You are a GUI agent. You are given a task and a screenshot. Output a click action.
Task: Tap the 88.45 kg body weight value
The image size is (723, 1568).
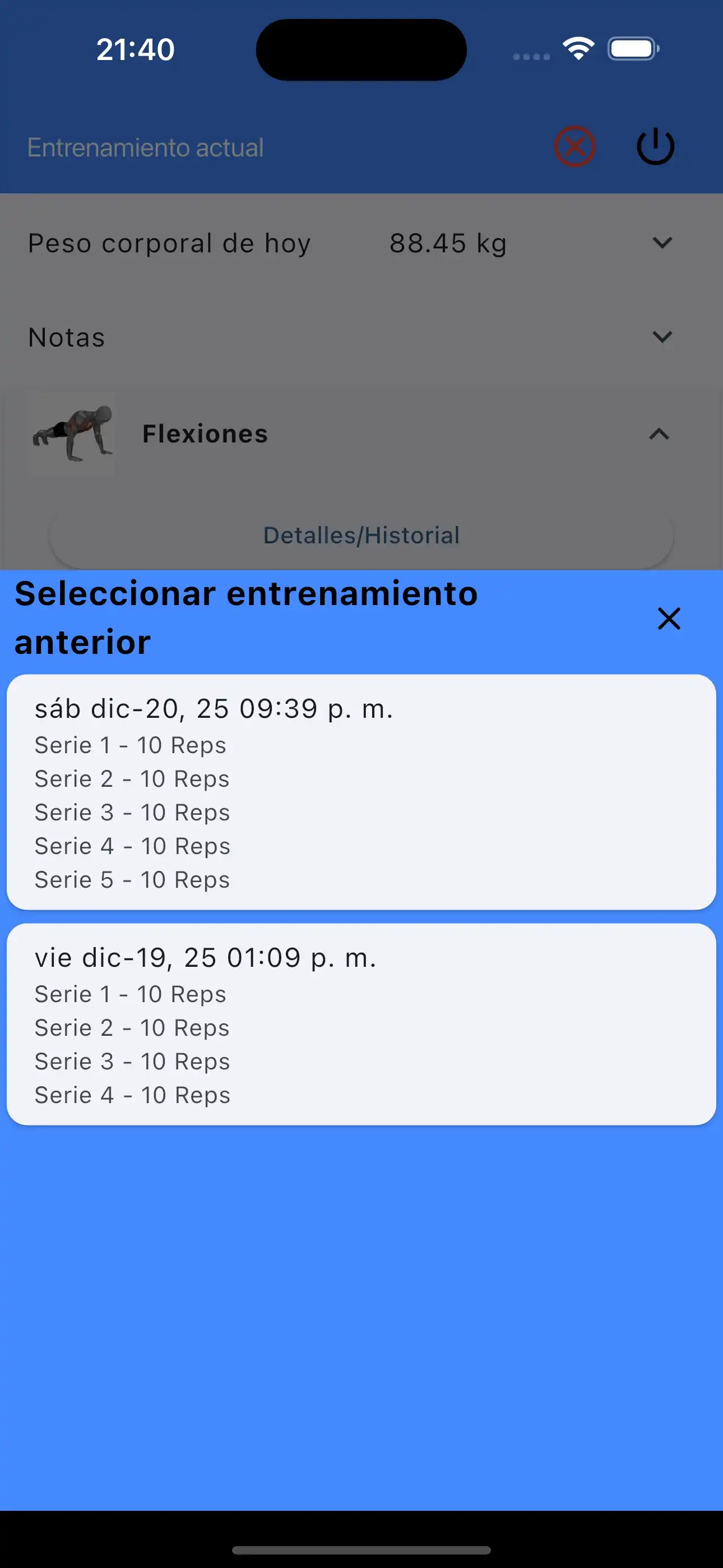[x=447, y=243]
